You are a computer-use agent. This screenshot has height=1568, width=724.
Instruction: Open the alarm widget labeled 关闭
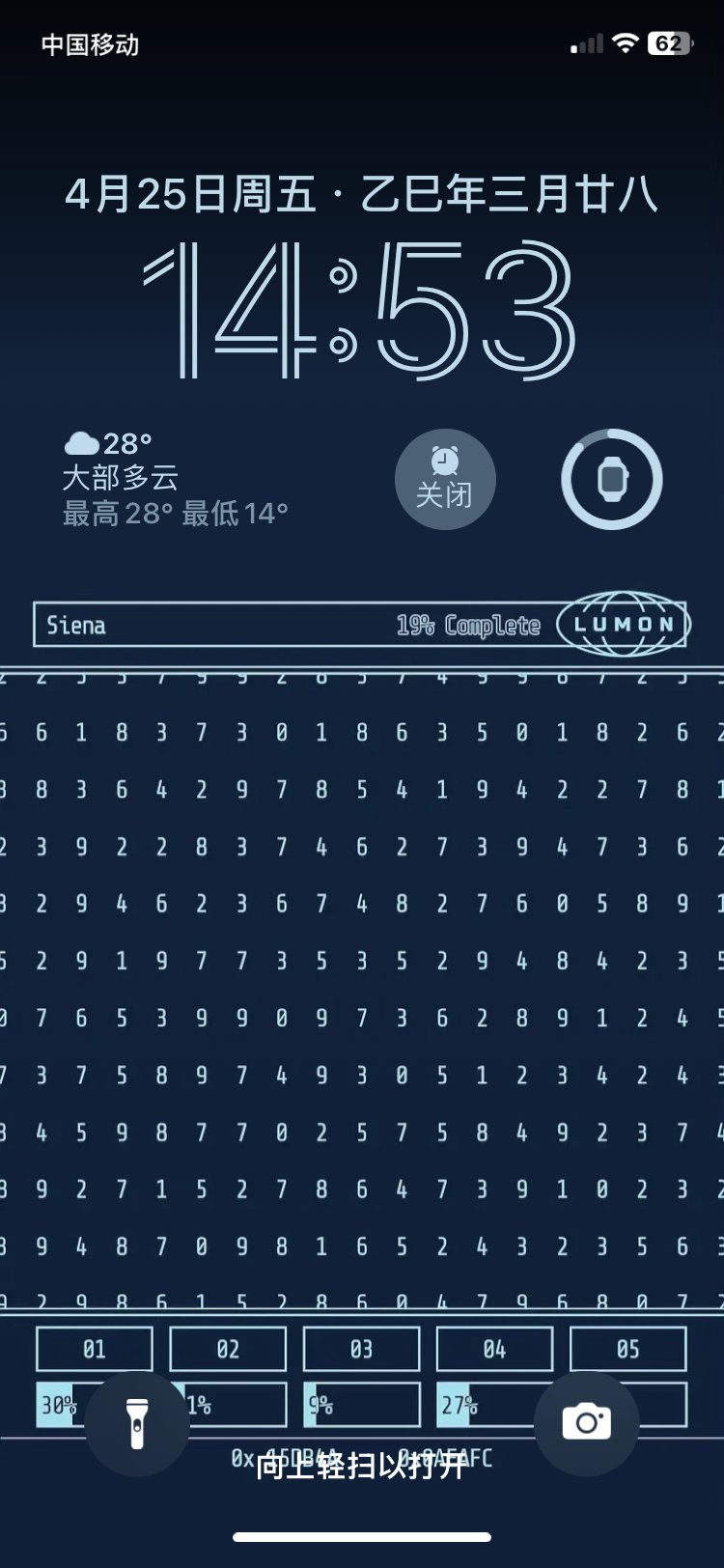tap(445, 479)
